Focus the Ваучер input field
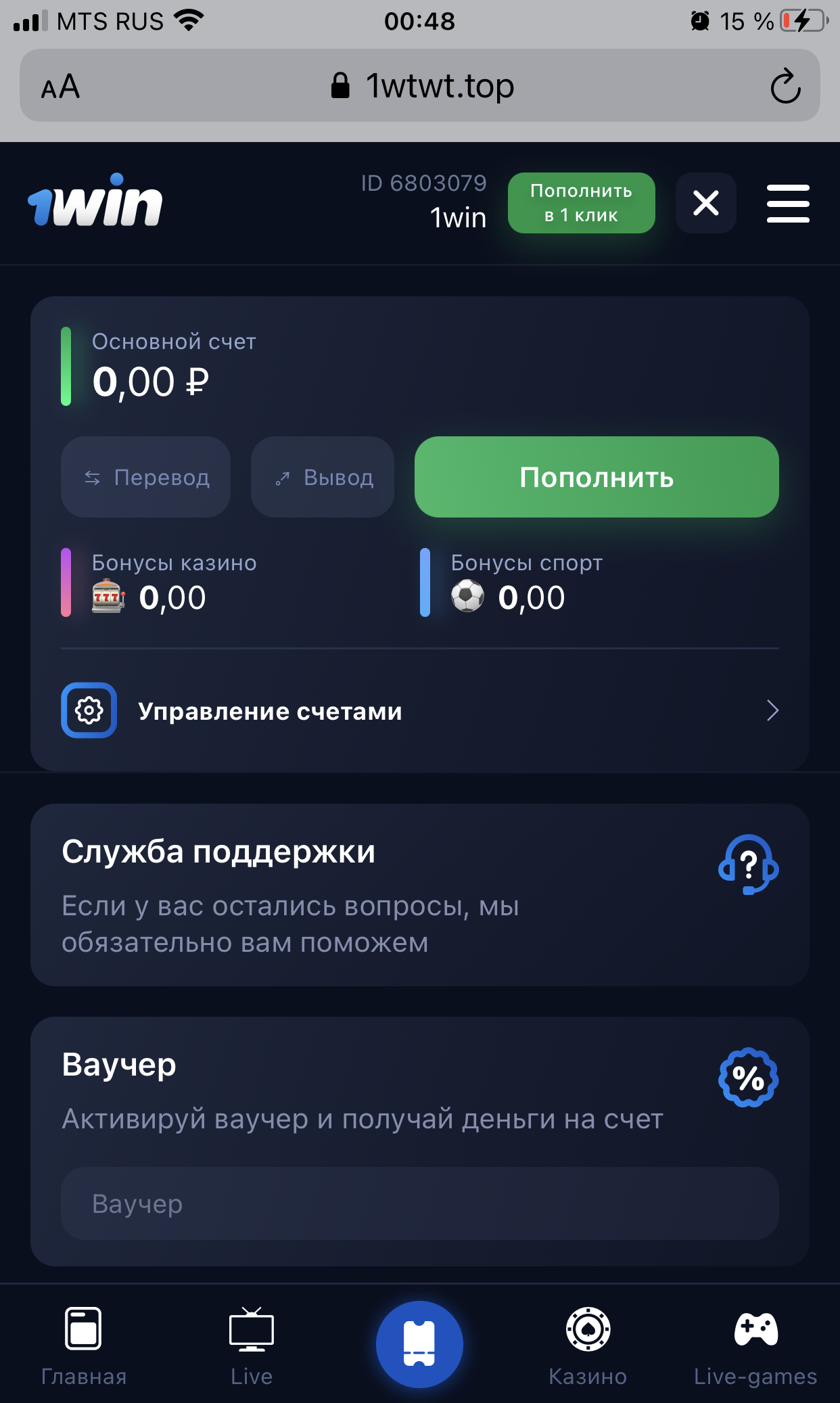The height and width of the screenshot is (1403, 840). pyautogui.click(x=419, y=1203)
